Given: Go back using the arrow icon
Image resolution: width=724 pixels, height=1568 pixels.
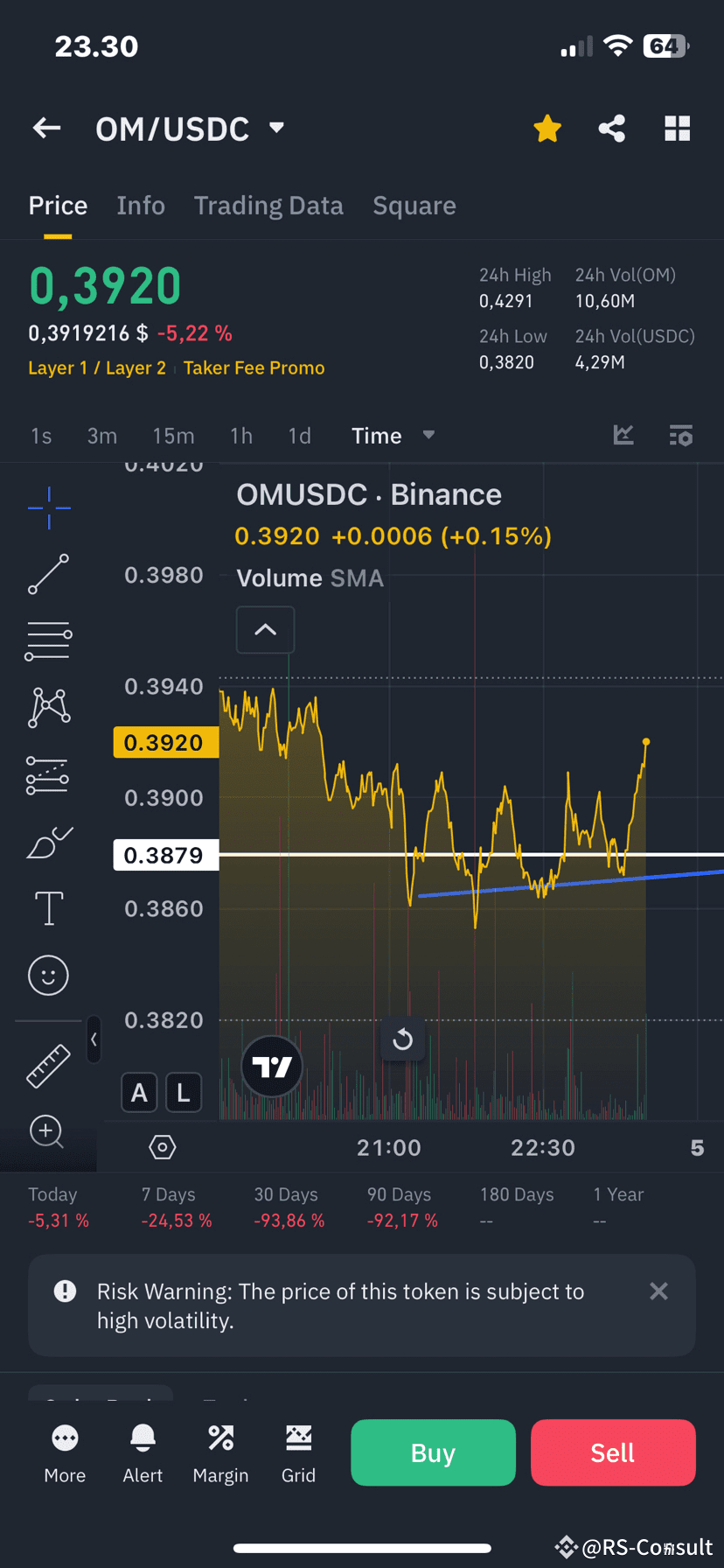Looking at the screenshot, I should pos(47,129).
